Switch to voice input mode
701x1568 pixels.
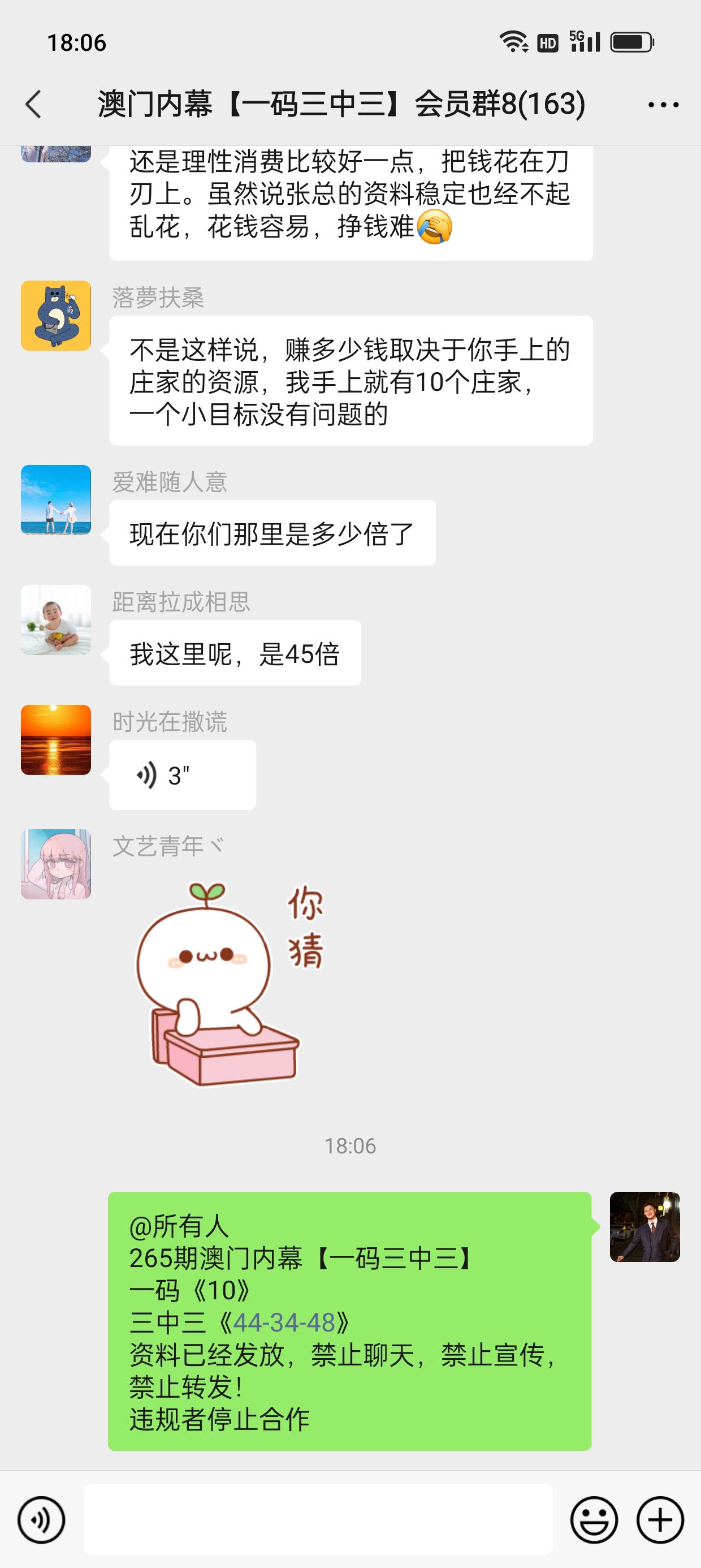click(x=41, y=1520)
